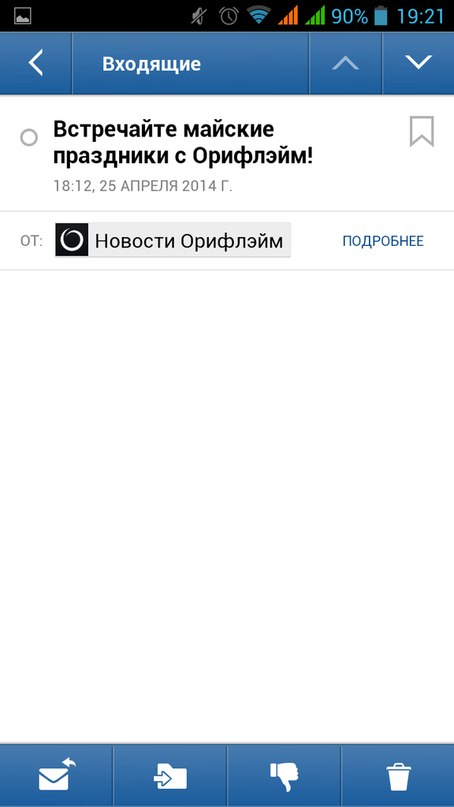Open sender Новости Орифлэйм contact chip
Viewport: 454px width, 807px height.
(x=173, y=240)
